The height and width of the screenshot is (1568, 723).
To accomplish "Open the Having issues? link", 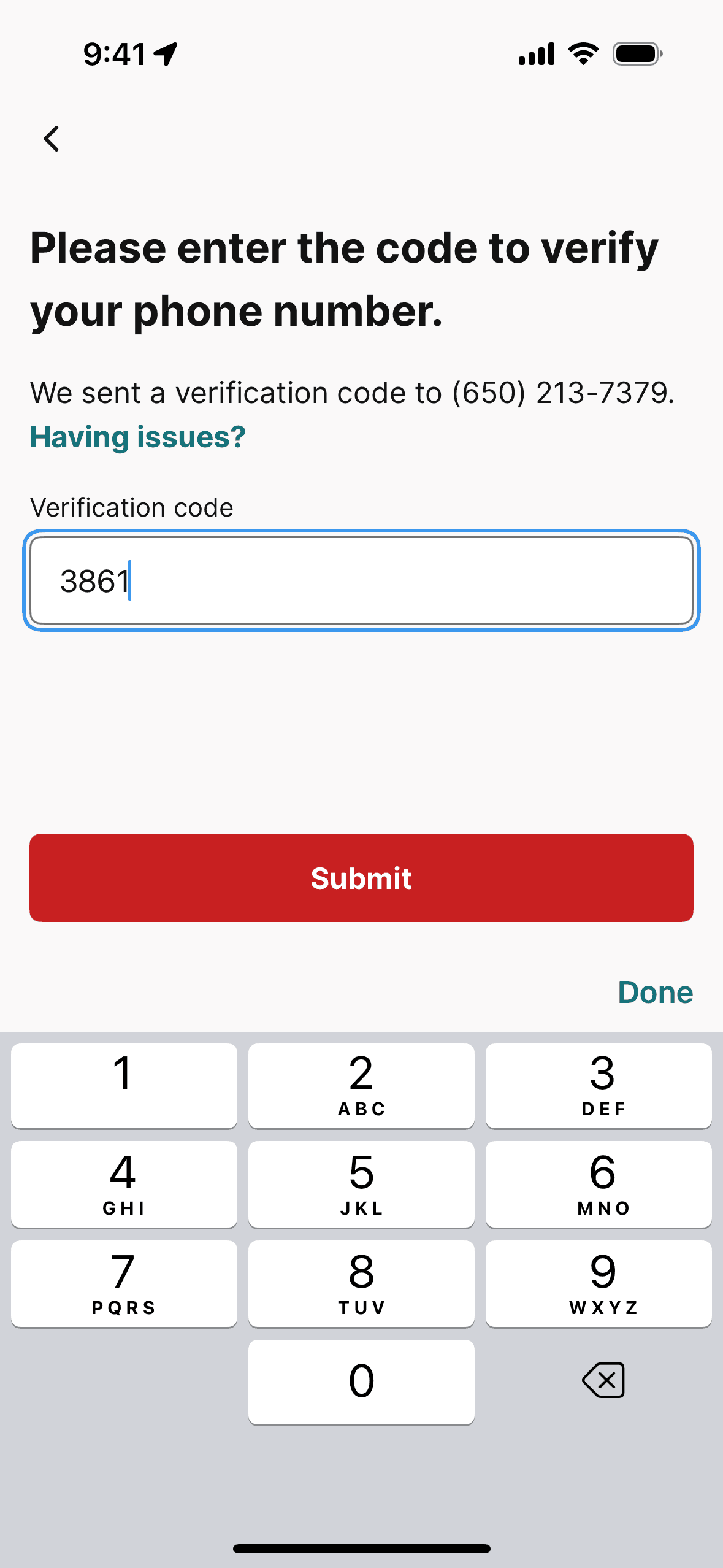I will point(138,437).
